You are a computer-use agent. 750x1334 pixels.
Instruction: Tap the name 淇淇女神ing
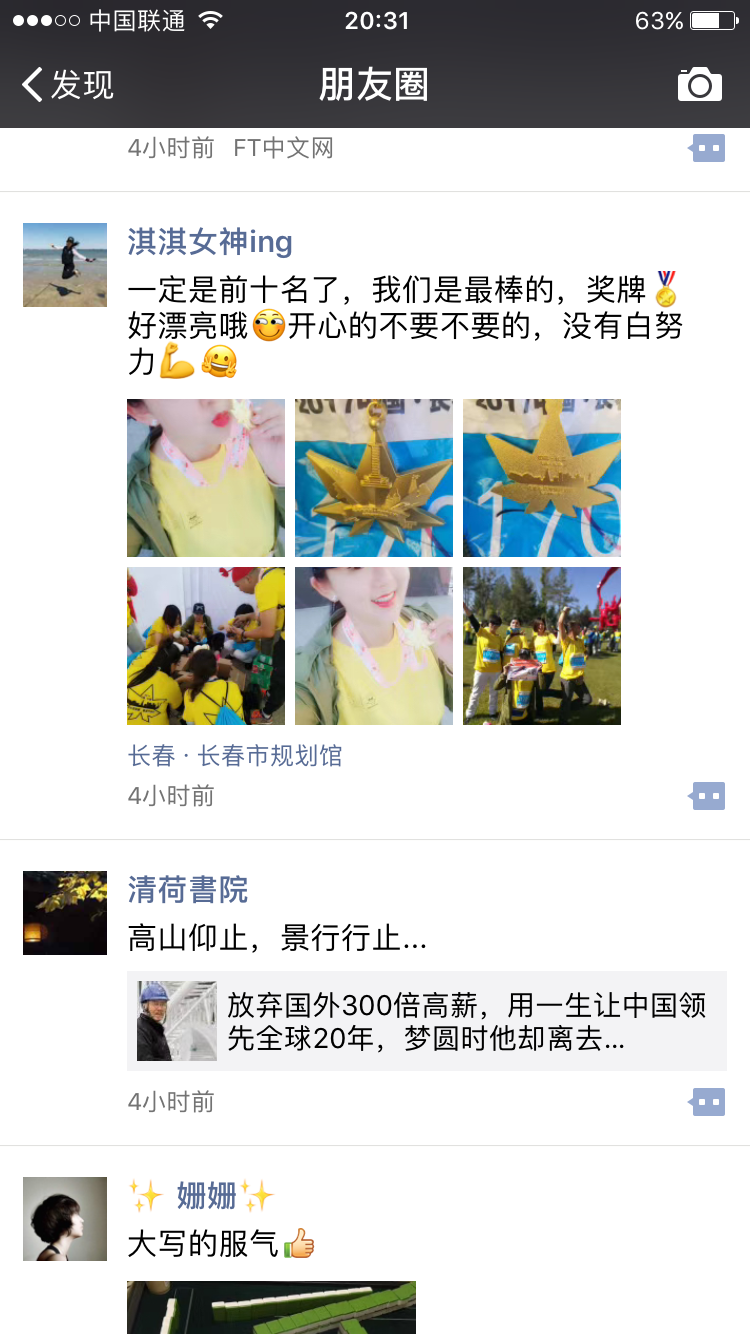click(x=210, y=241)
